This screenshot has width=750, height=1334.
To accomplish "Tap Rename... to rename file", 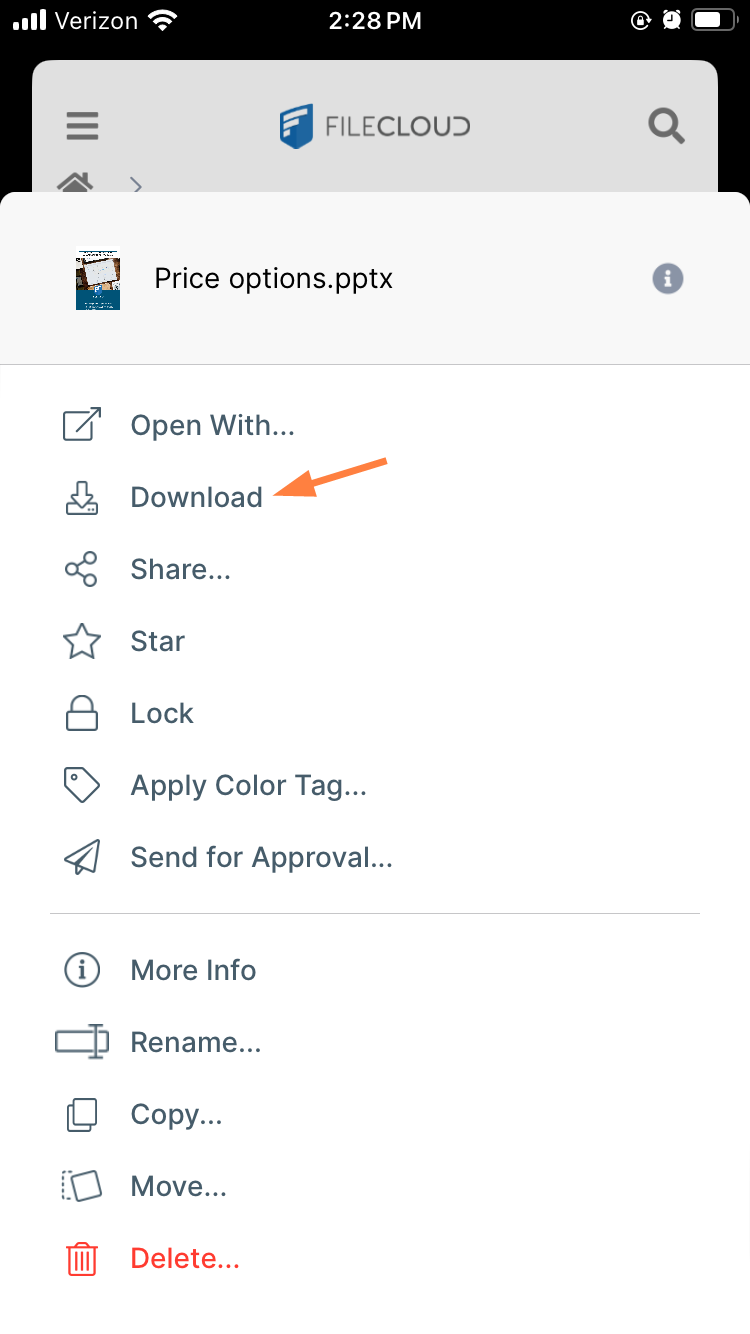I will coord(195,1042).
